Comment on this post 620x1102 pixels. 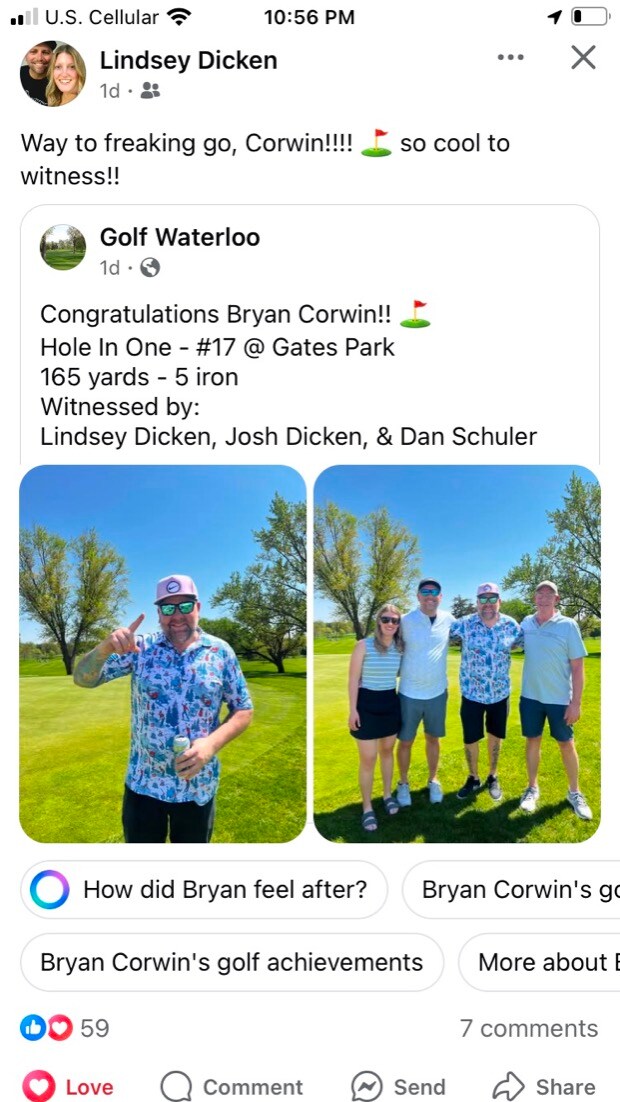[x=232, y=1086]
